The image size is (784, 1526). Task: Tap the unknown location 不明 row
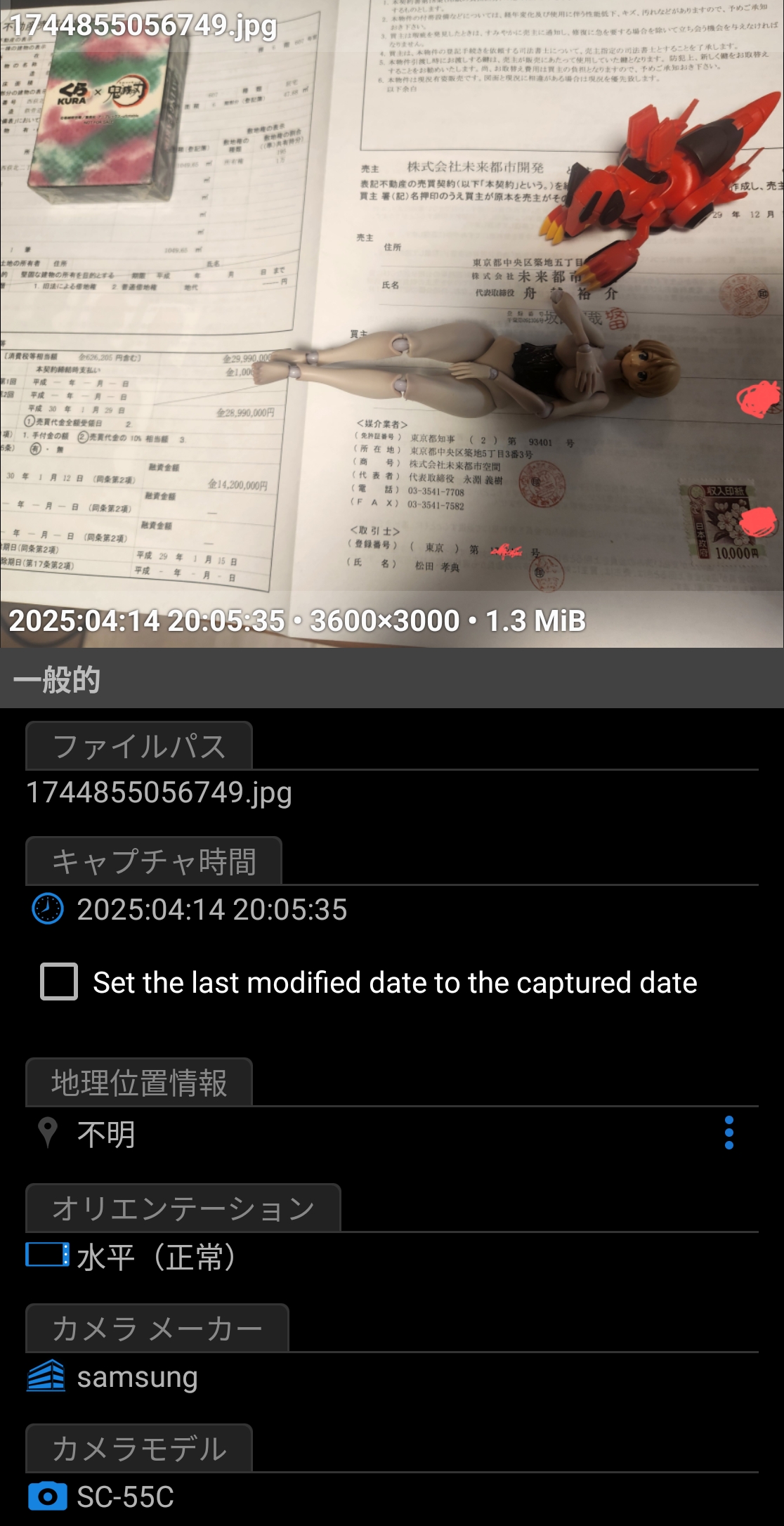tap(105, 1134)
